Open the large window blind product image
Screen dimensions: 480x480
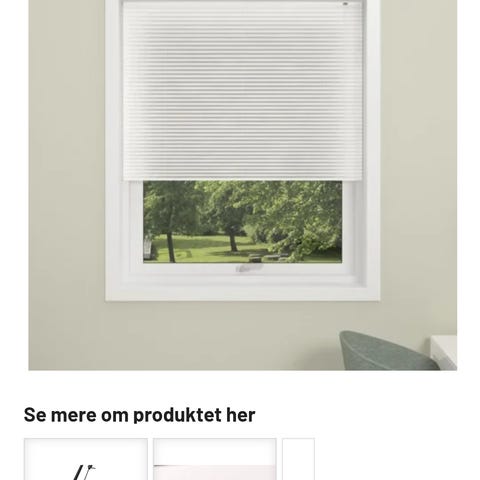pyautogui.click(x=243, y=185)
